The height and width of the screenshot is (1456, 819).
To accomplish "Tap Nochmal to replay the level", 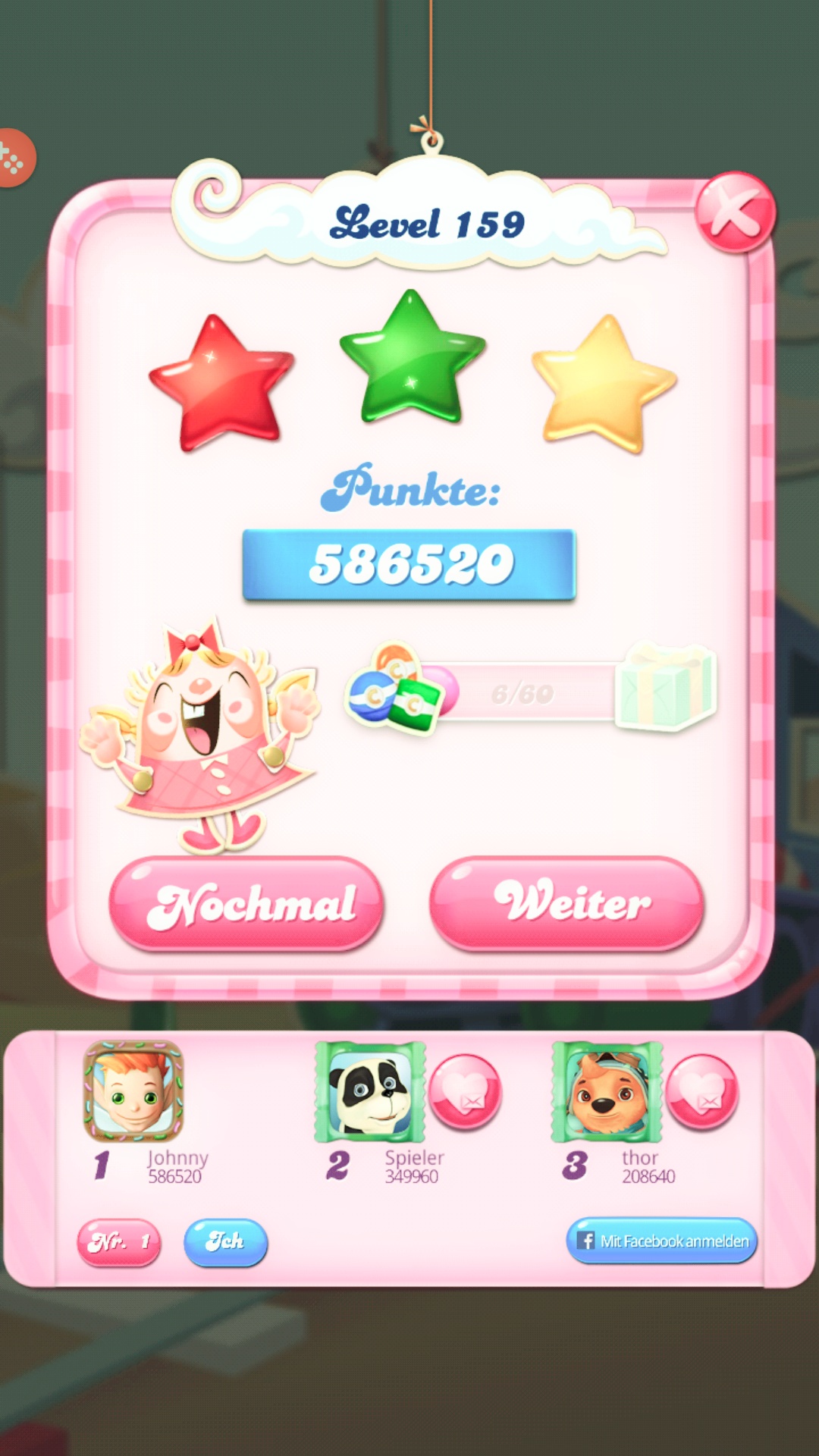I will pyautogui.click(x=246, y=903).
